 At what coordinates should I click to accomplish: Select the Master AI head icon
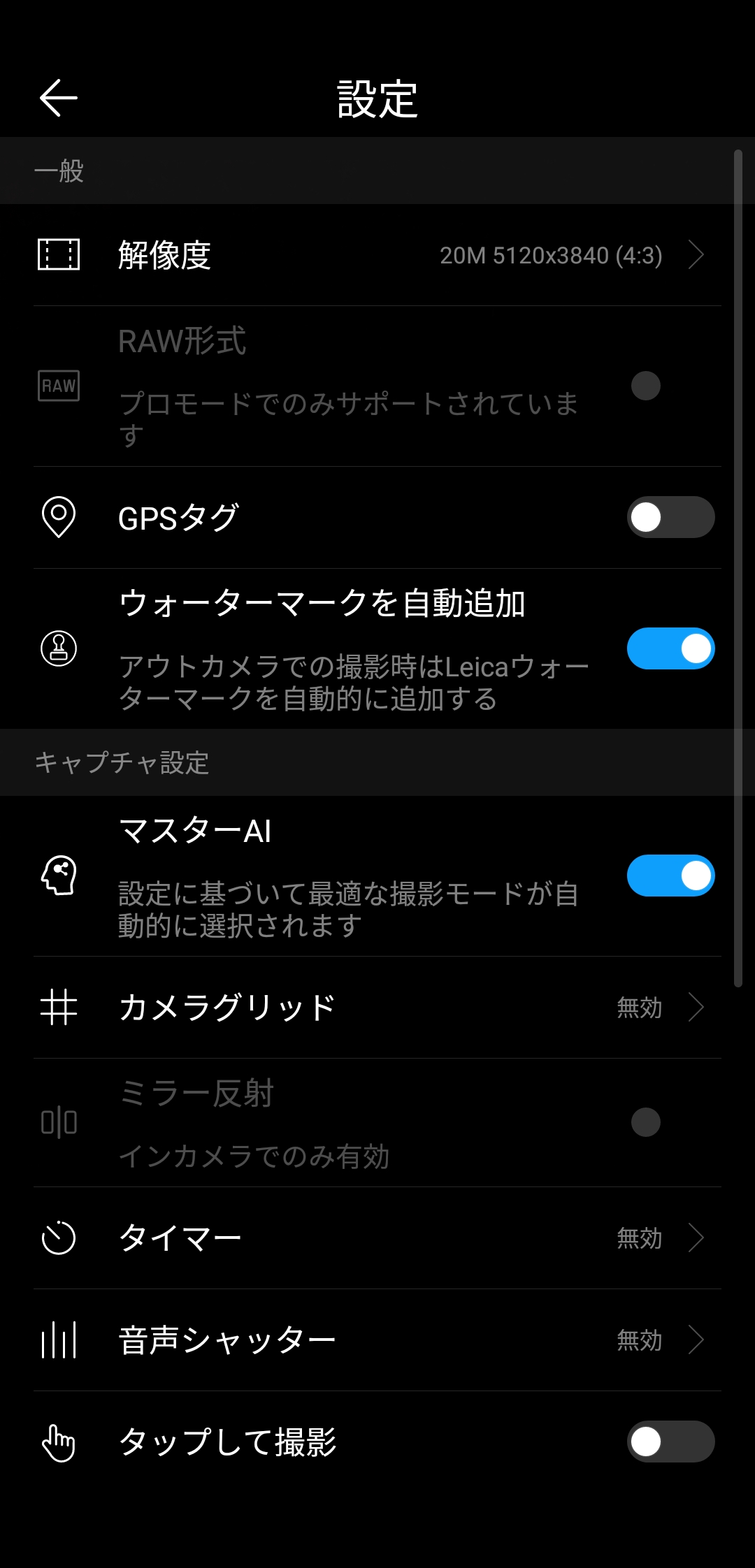click(x=60, y=875)
